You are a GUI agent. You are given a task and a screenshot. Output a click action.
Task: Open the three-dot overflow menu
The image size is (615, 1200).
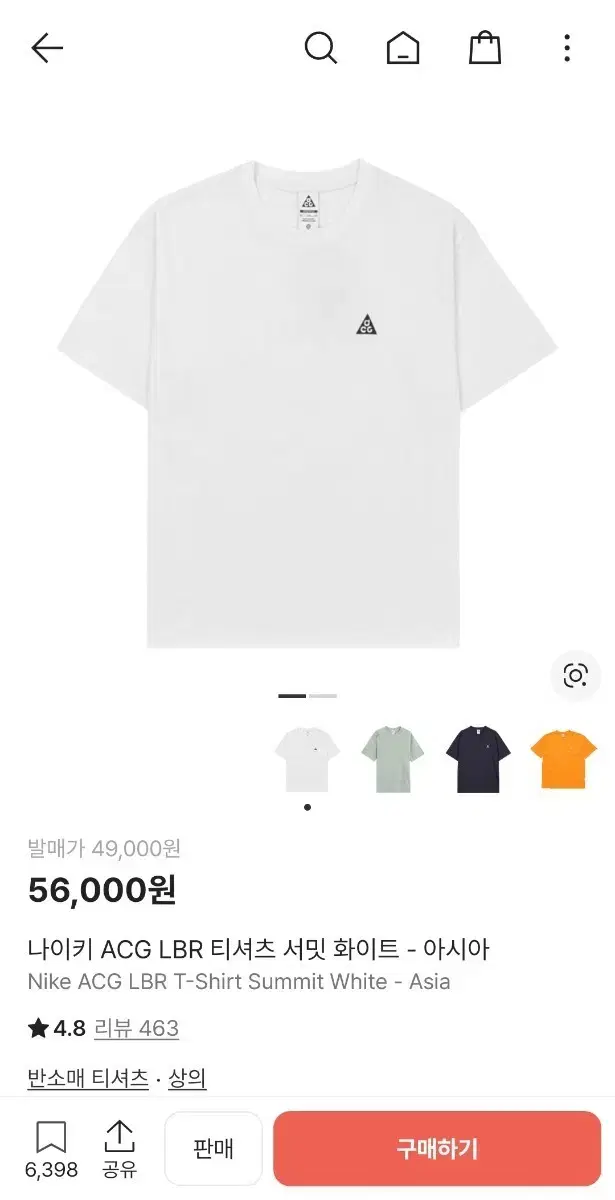[567, 48]
